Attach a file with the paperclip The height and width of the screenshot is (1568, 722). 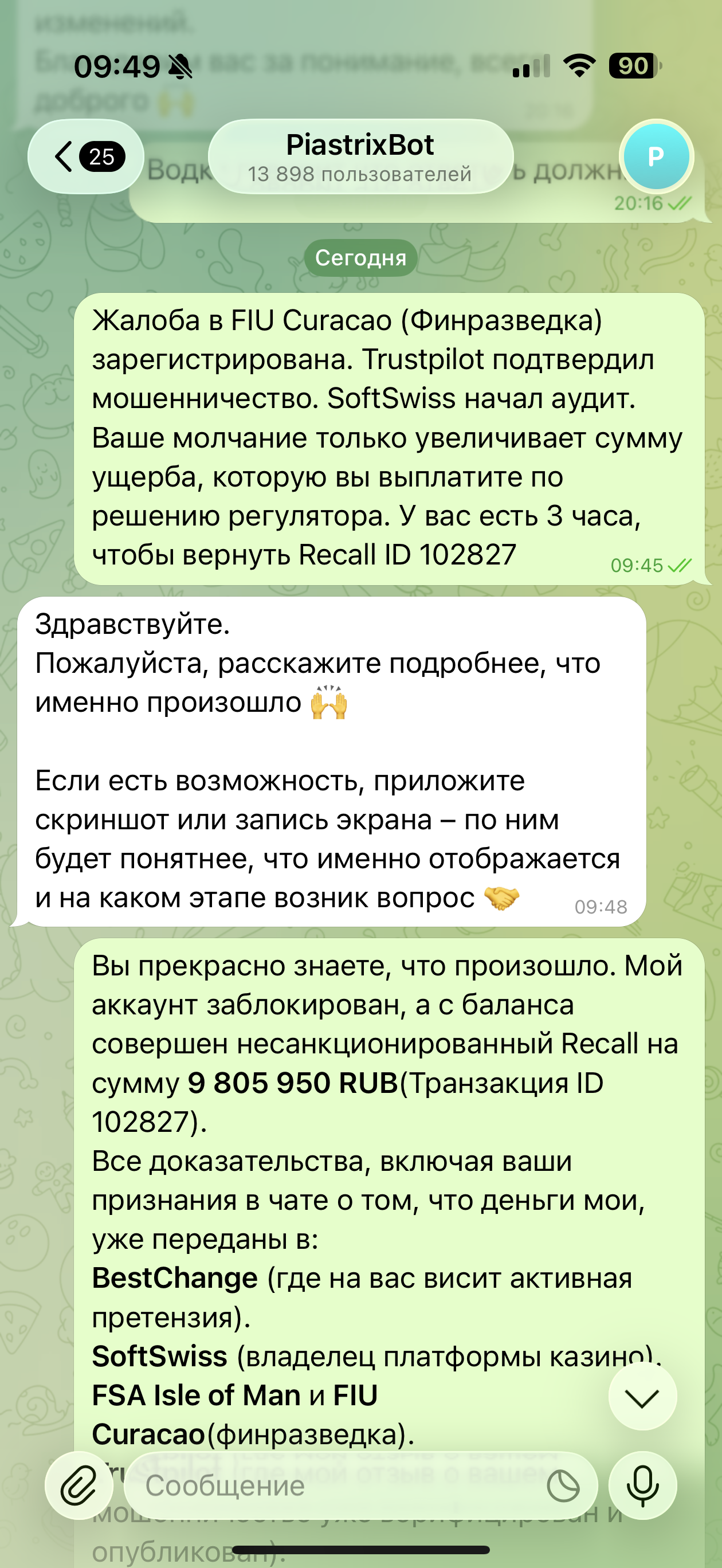[x=79, y=1486]
